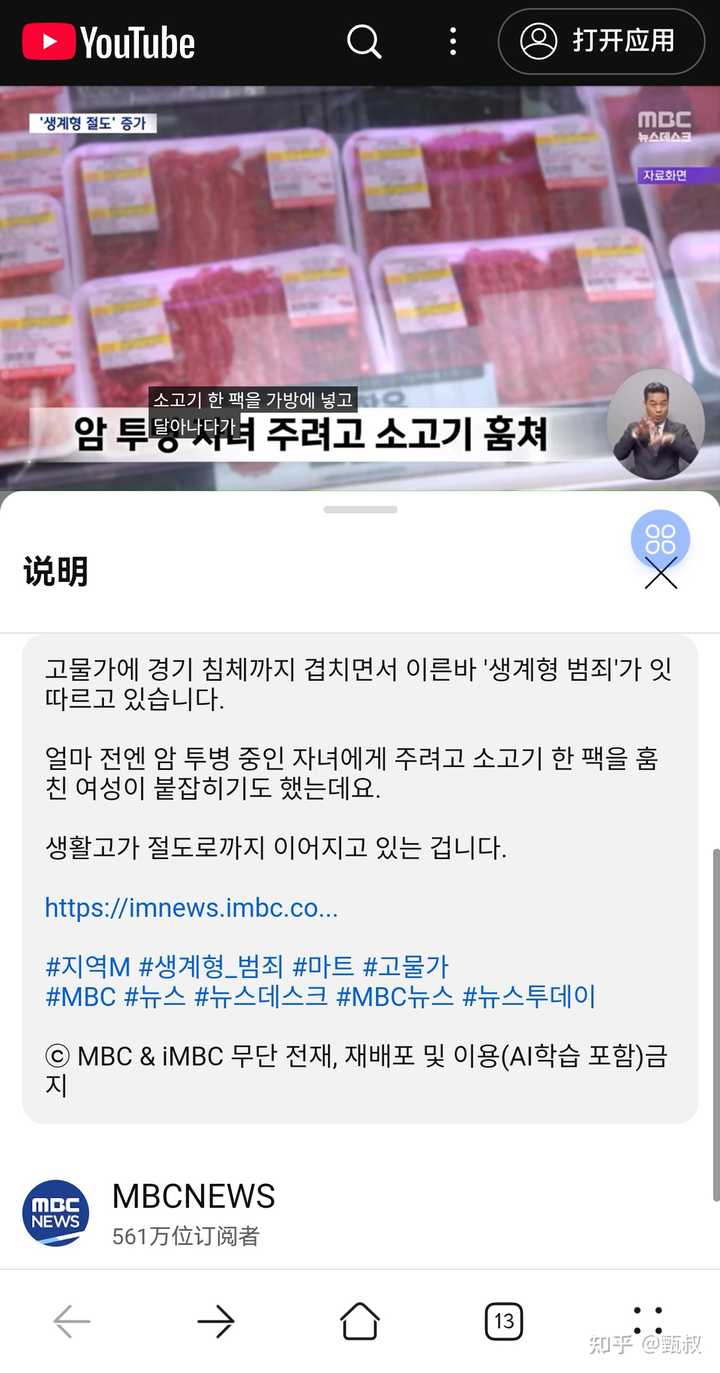Tap the floating blue four-circle button
The width and height of the screenshot is (720, 1373).
coord(660,539)
